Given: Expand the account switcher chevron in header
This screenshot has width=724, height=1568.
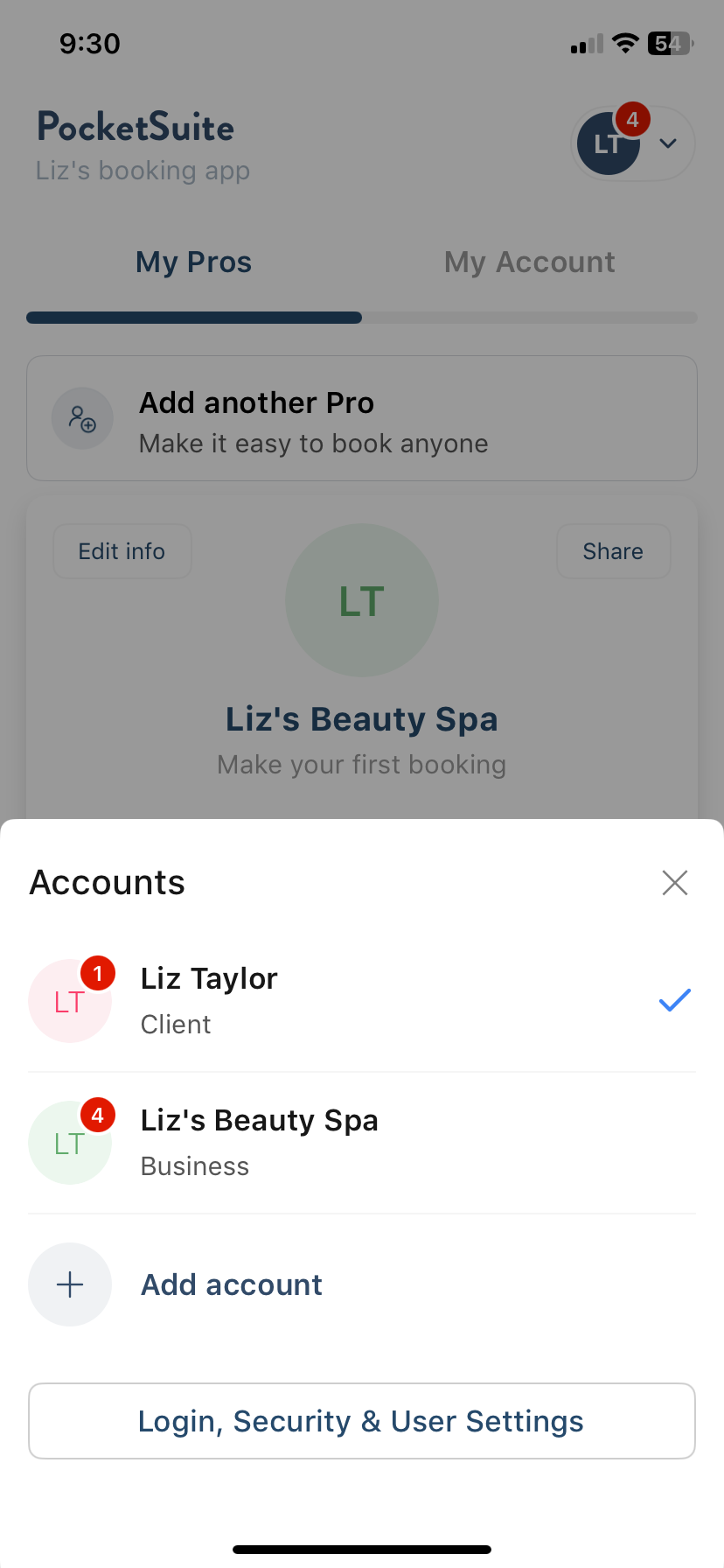Looking at the screenshot, I should pos(667,143).
